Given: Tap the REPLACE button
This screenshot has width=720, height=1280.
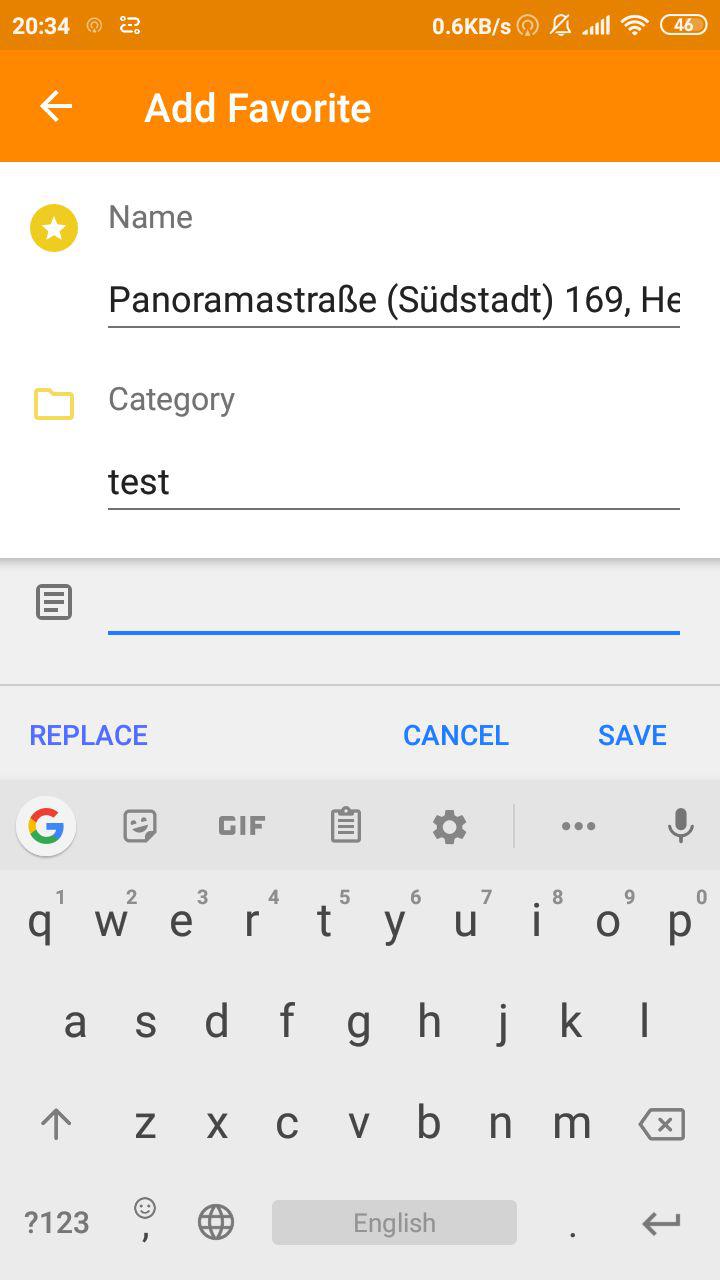Looking at the screenshot, I should click(89, 735).
